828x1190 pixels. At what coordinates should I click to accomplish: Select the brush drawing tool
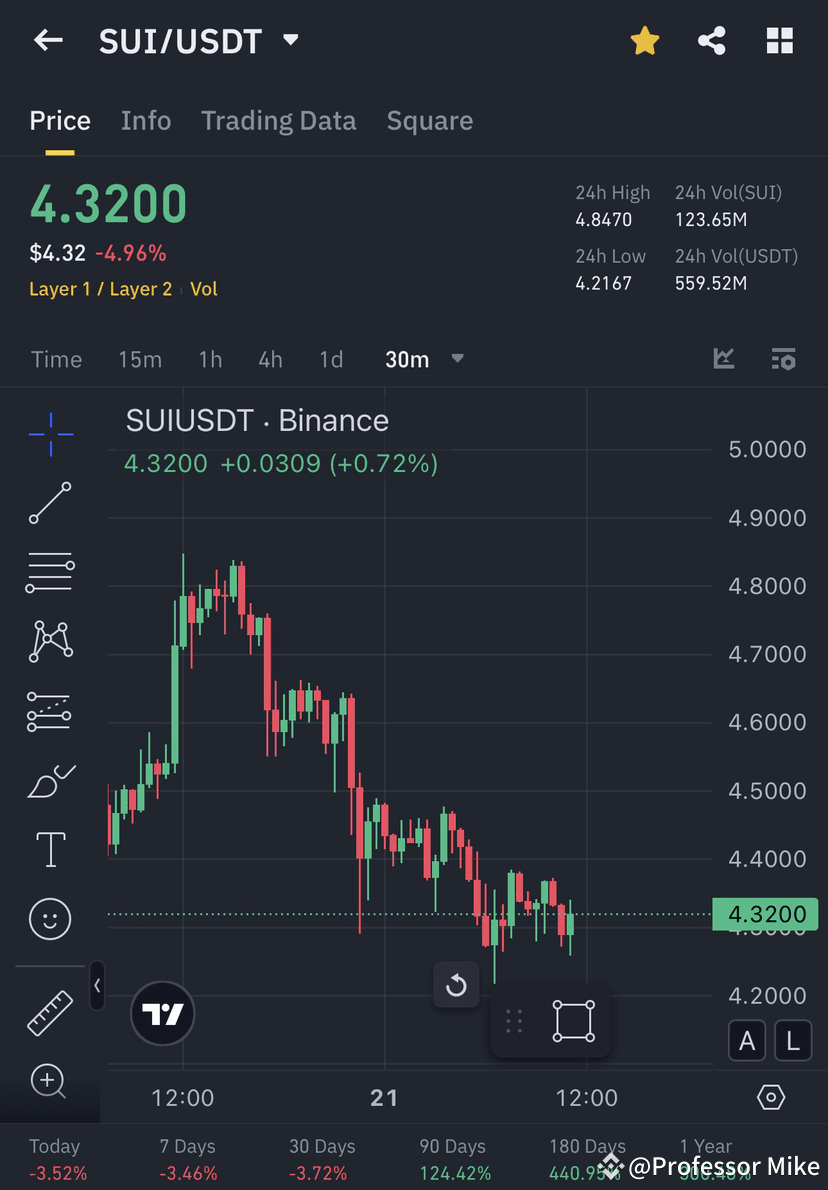coord(50,780)
